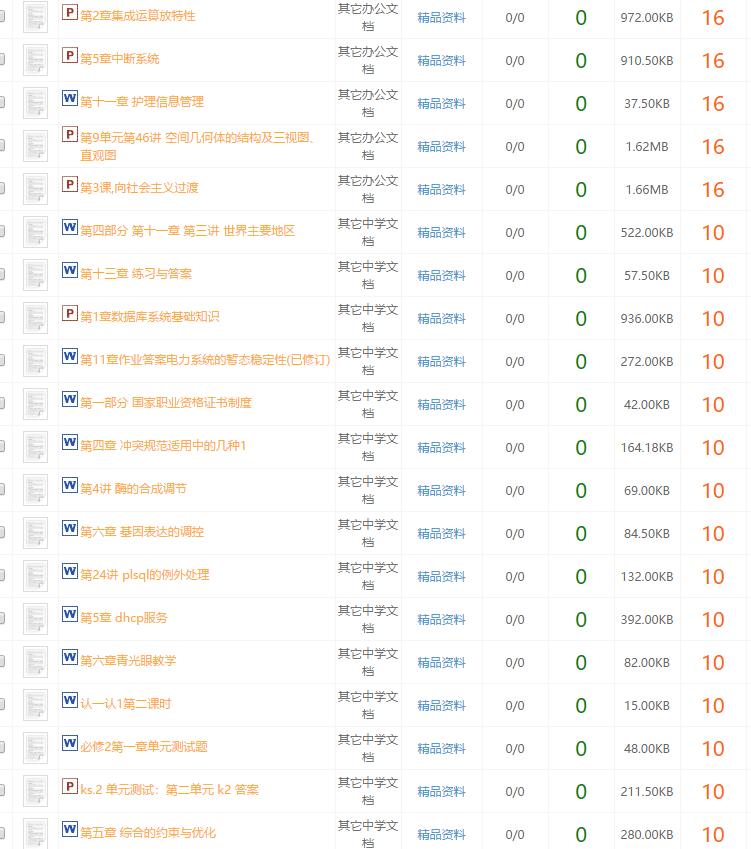Open 第11章作业答案电力系统 document
Viewport: 751px width, 849px height.
(204, 360)
